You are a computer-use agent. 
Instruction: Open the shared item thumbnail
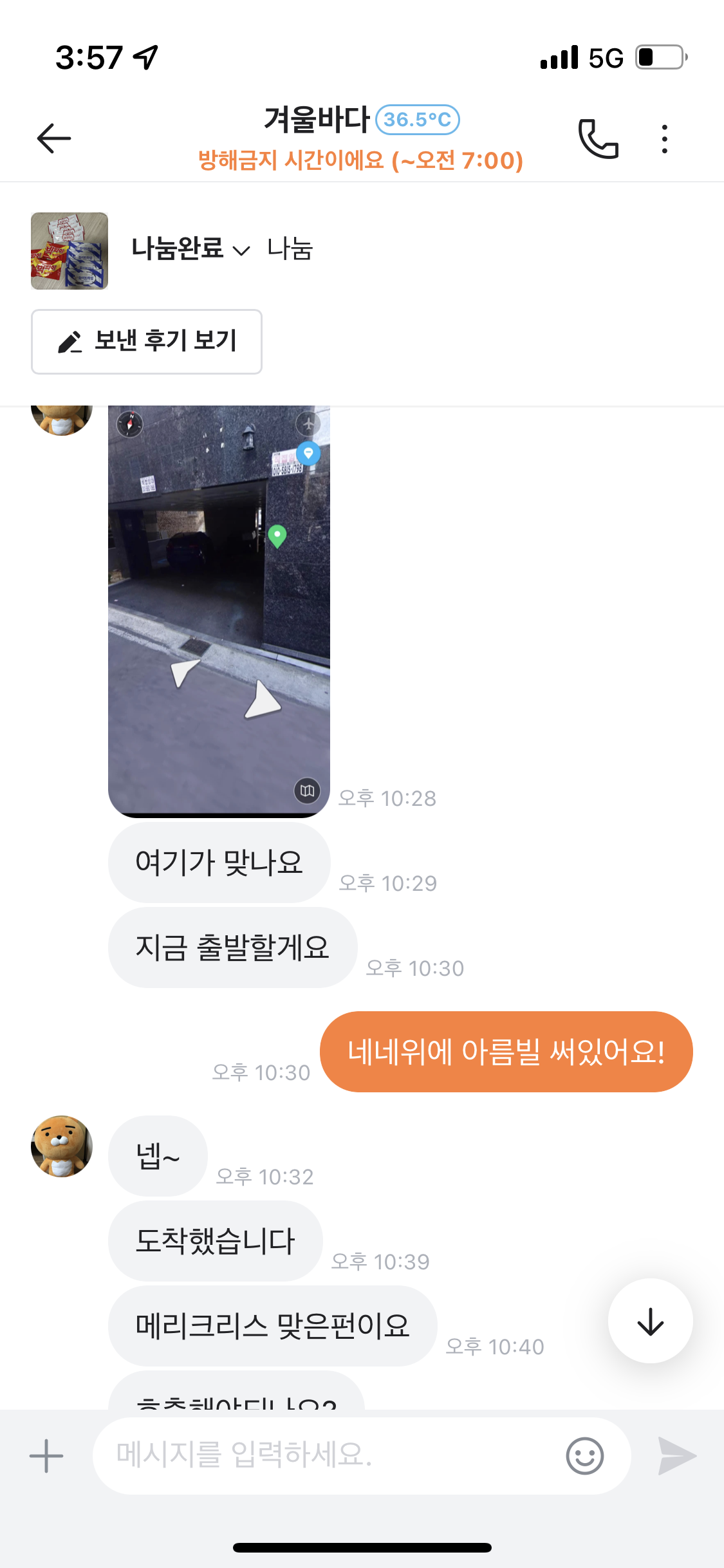pyautogui.click(x=70, y=251)
